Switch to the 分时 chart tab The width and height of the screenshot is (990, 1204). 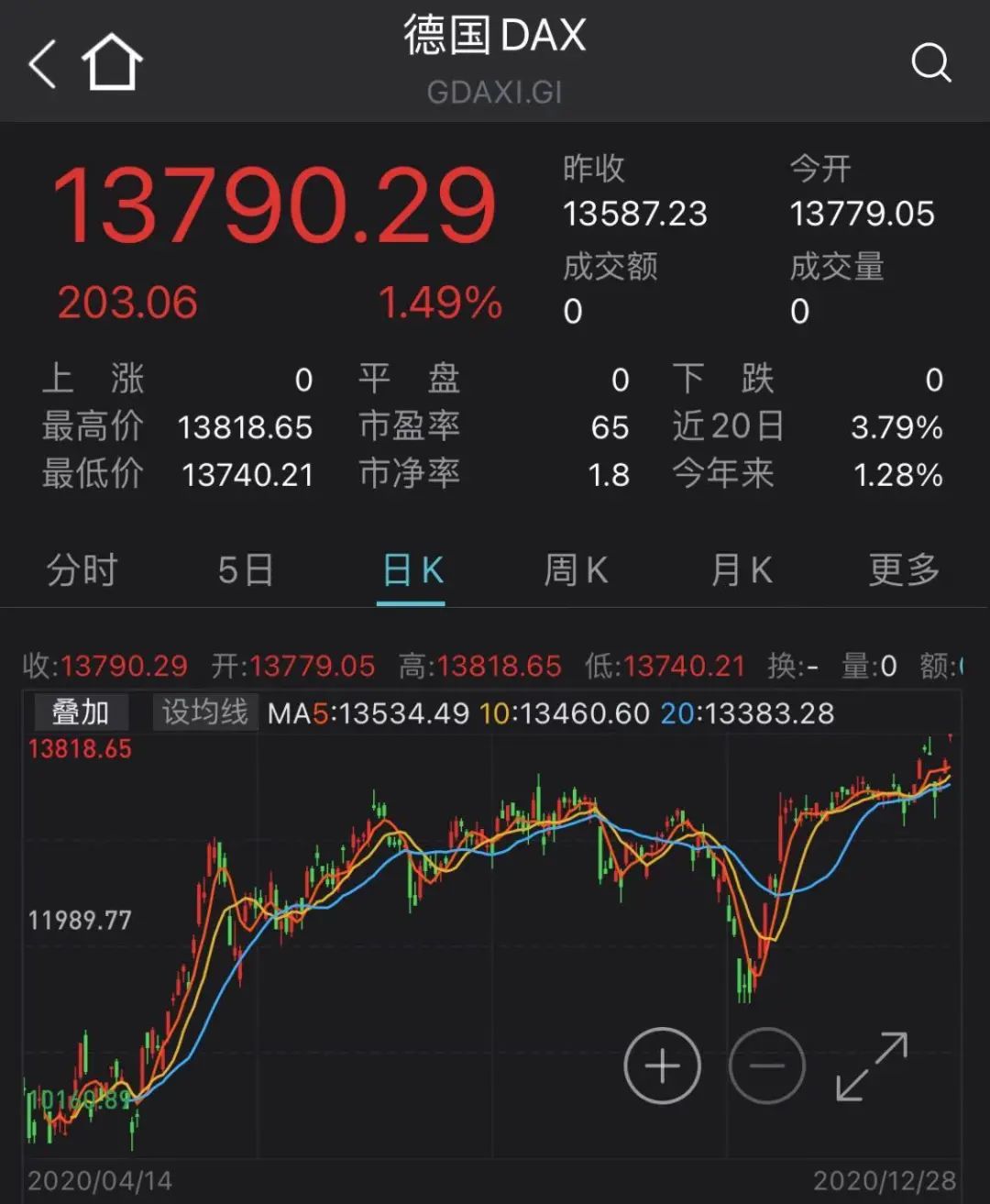coord(82,570)
